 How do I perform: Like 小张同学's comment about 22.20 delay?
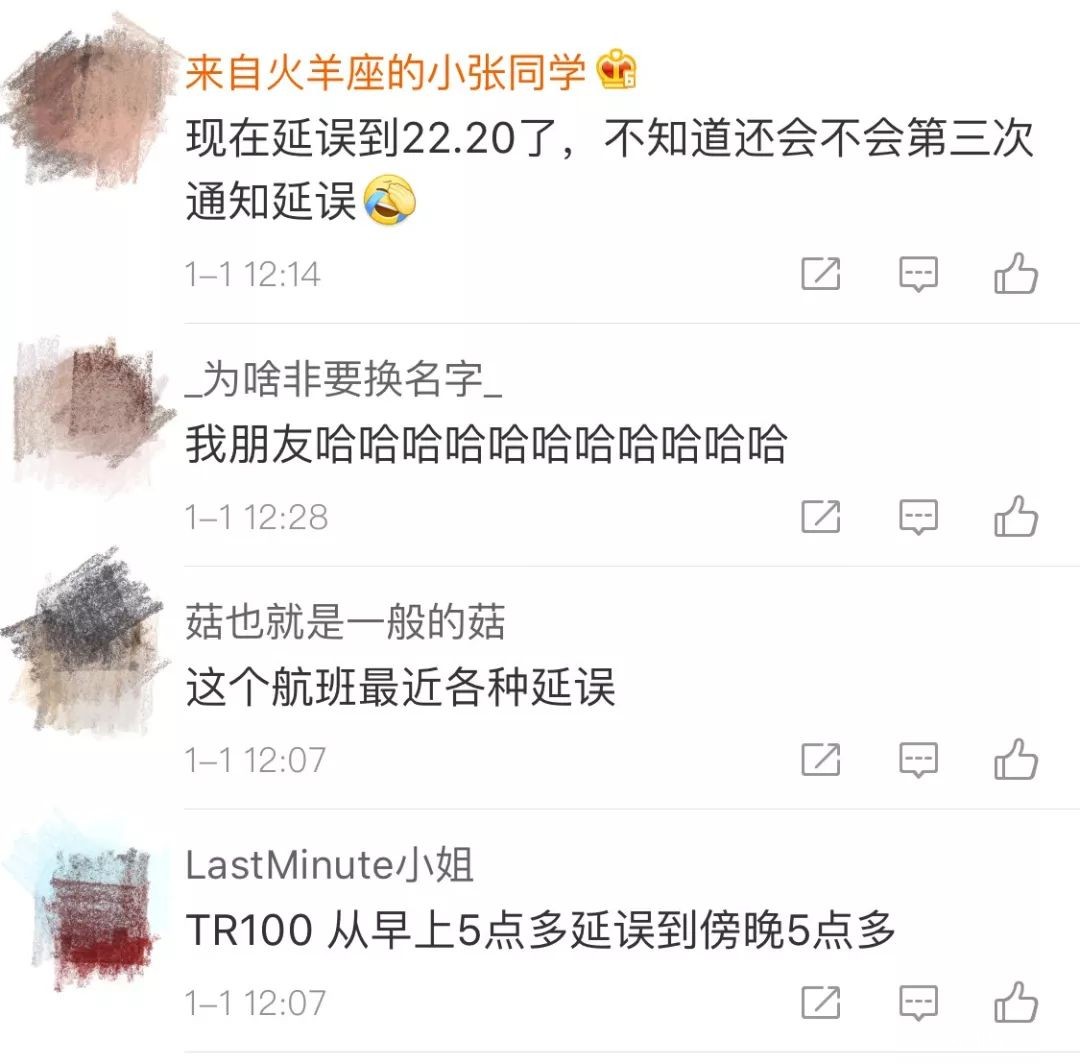(x=1016, y=273)
